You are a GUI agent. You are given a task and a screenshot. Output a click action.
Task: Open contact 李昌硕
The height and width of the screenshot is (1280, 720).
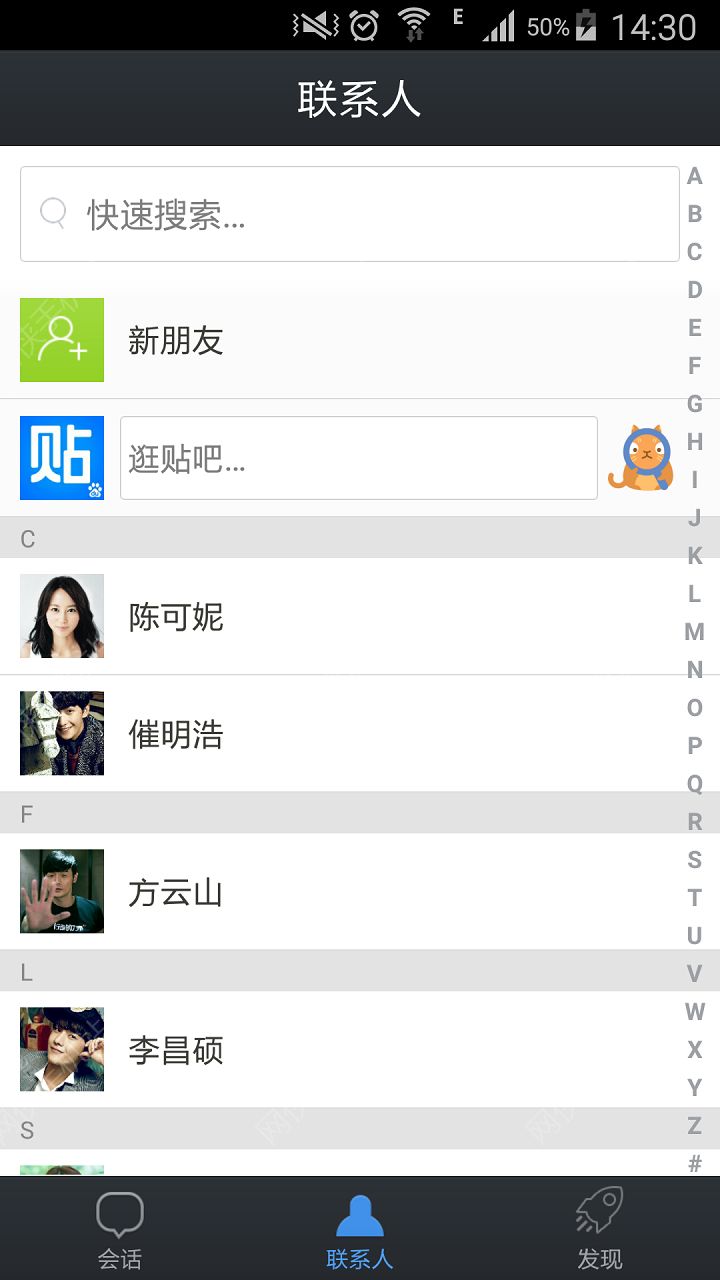click(x=340, y=1050)
